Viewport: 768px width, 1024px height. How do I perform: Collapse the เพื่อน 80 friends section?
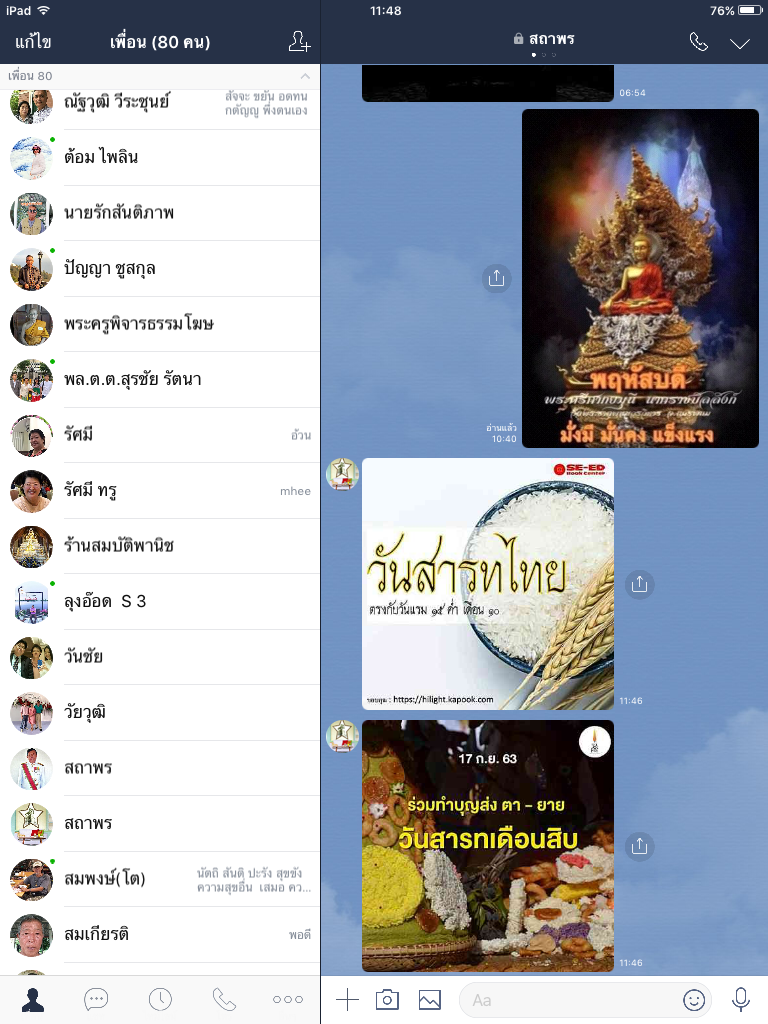(x=305, y=76)
